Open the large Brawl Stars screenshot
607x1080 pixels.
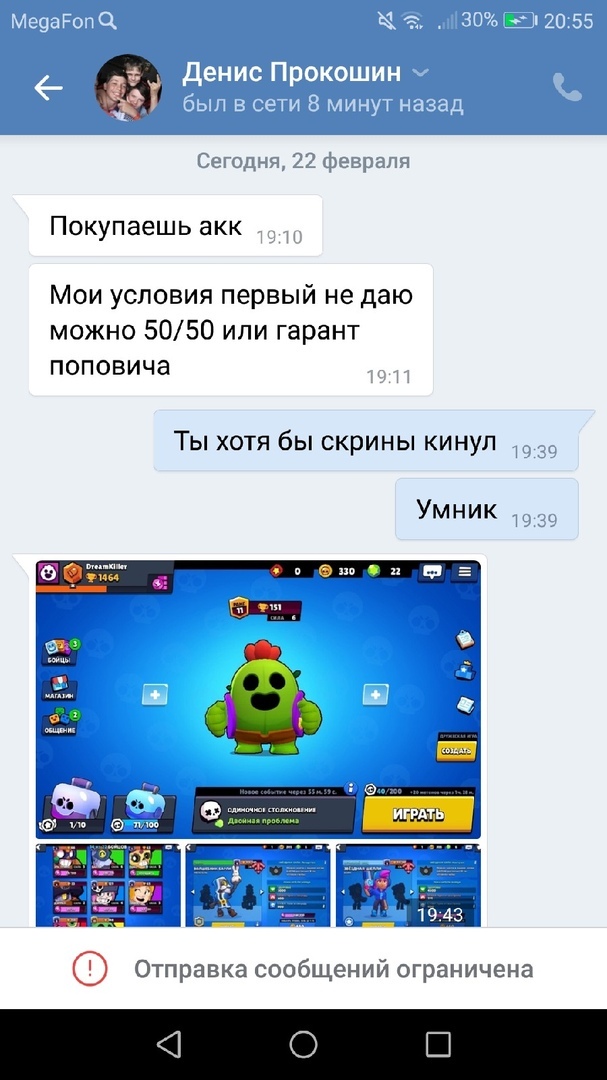point(258,698)
